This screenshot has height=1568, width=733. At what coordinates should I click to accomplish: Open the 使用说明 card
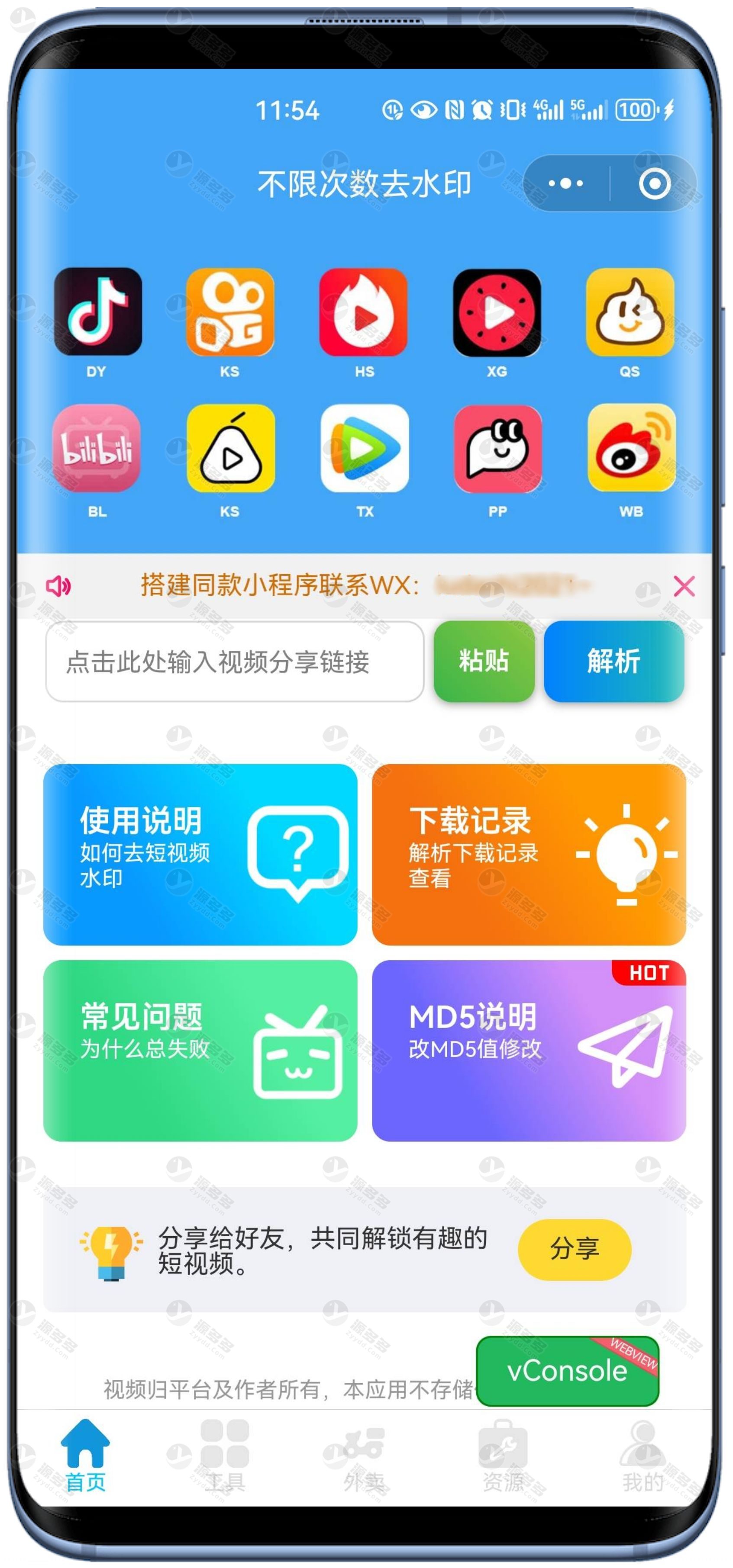[x=200, y=855]
